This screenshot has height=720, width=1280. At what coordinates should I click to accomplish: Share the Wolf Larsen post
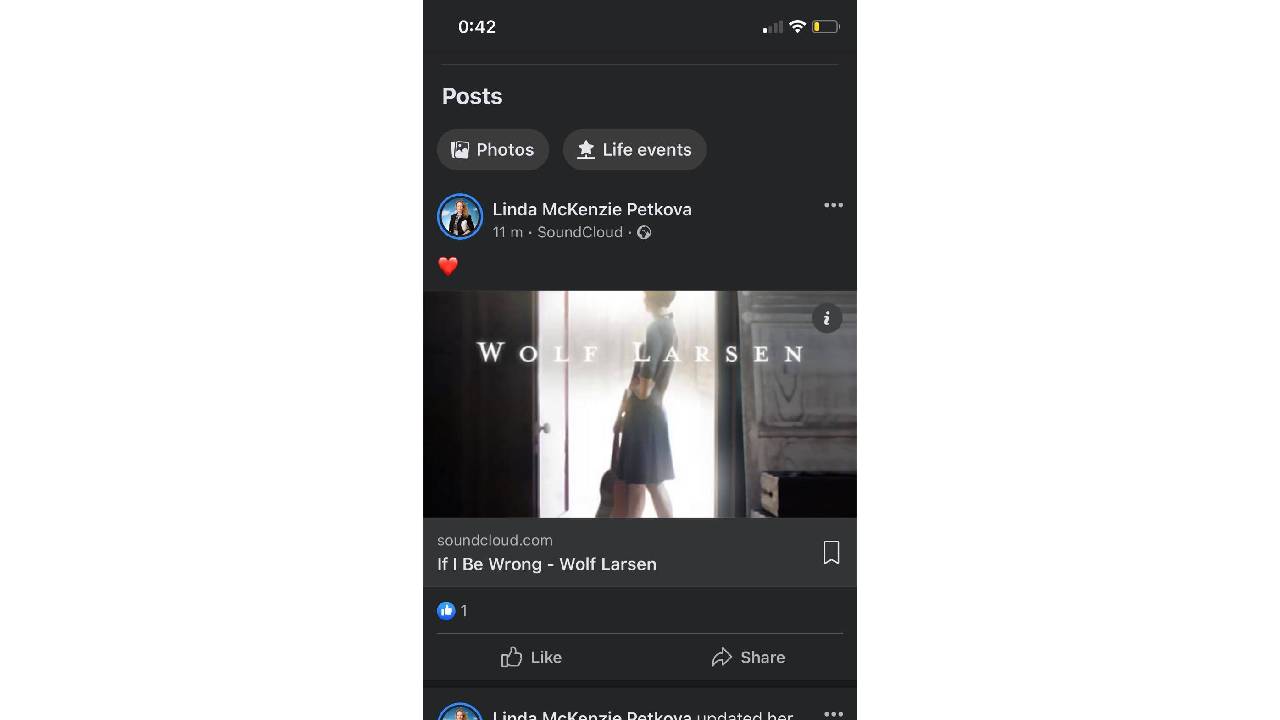click(x=748, y=657)
